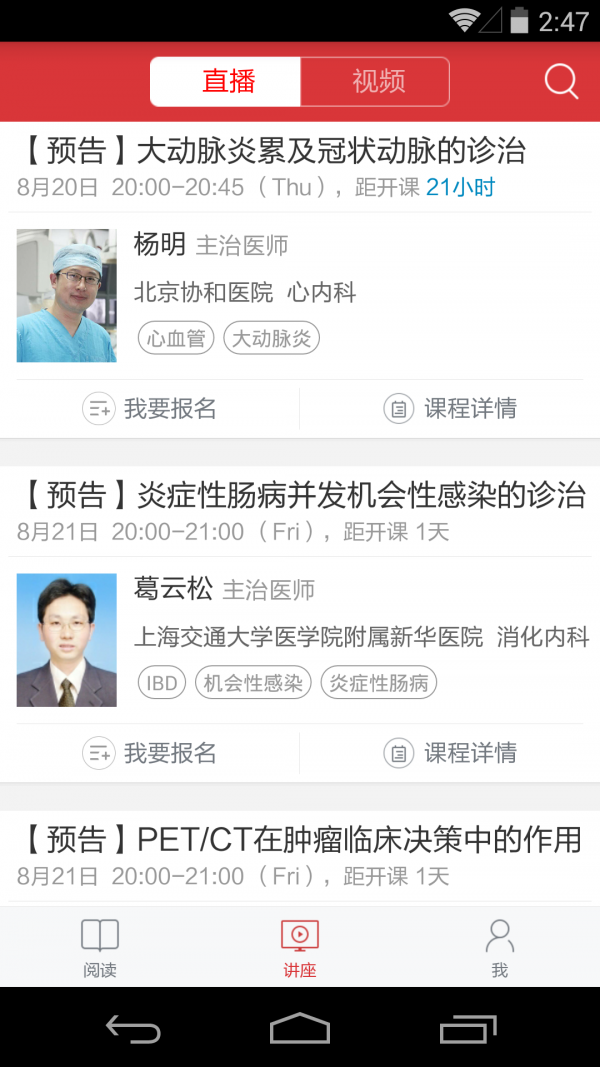
Task: Select the 大动脉炎 tag chip
Action: pos(271,339)
